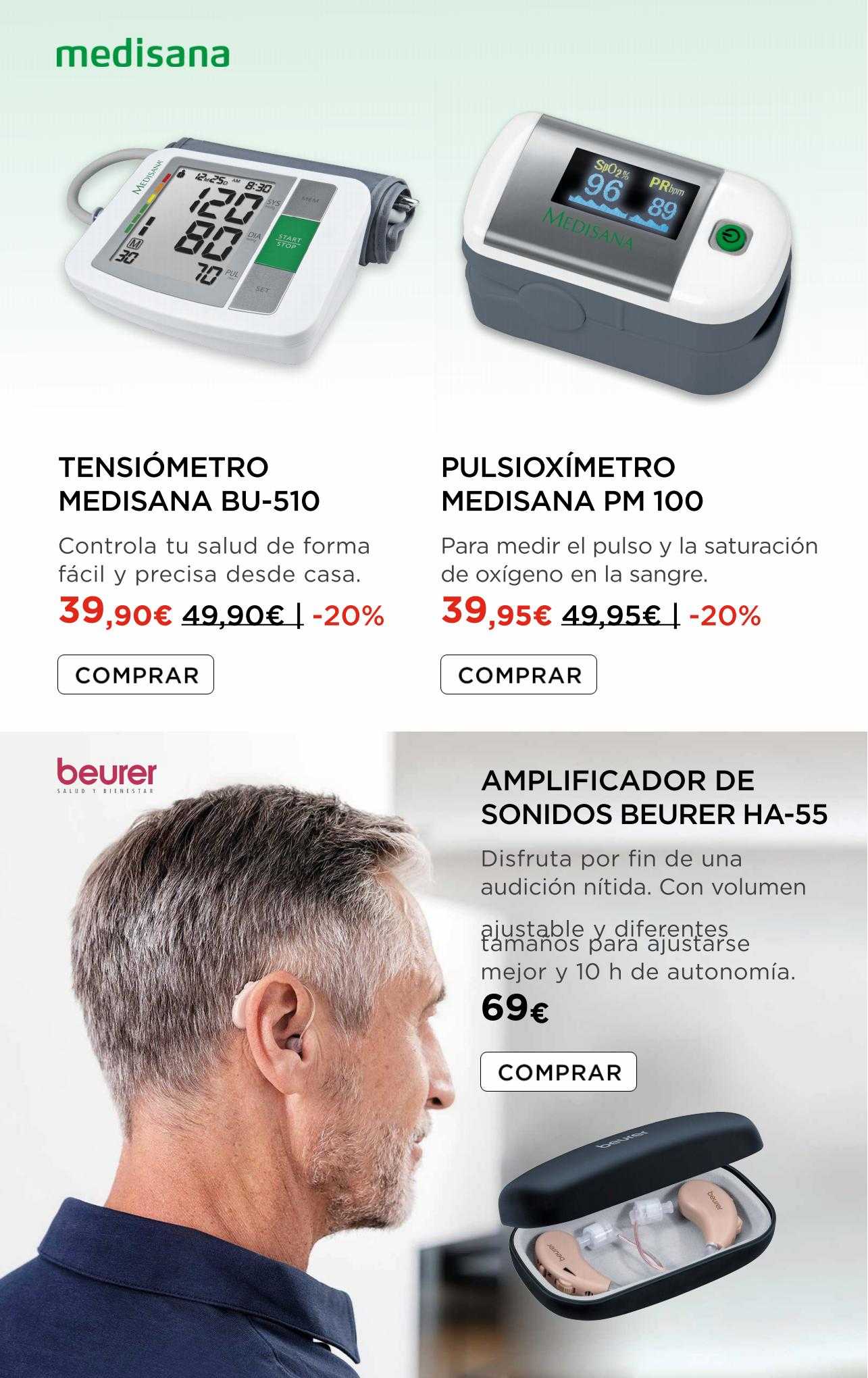Tap COMPRAR for Pulsioxímetro Medisana PM 100
868x1378 pixels.
519,674
